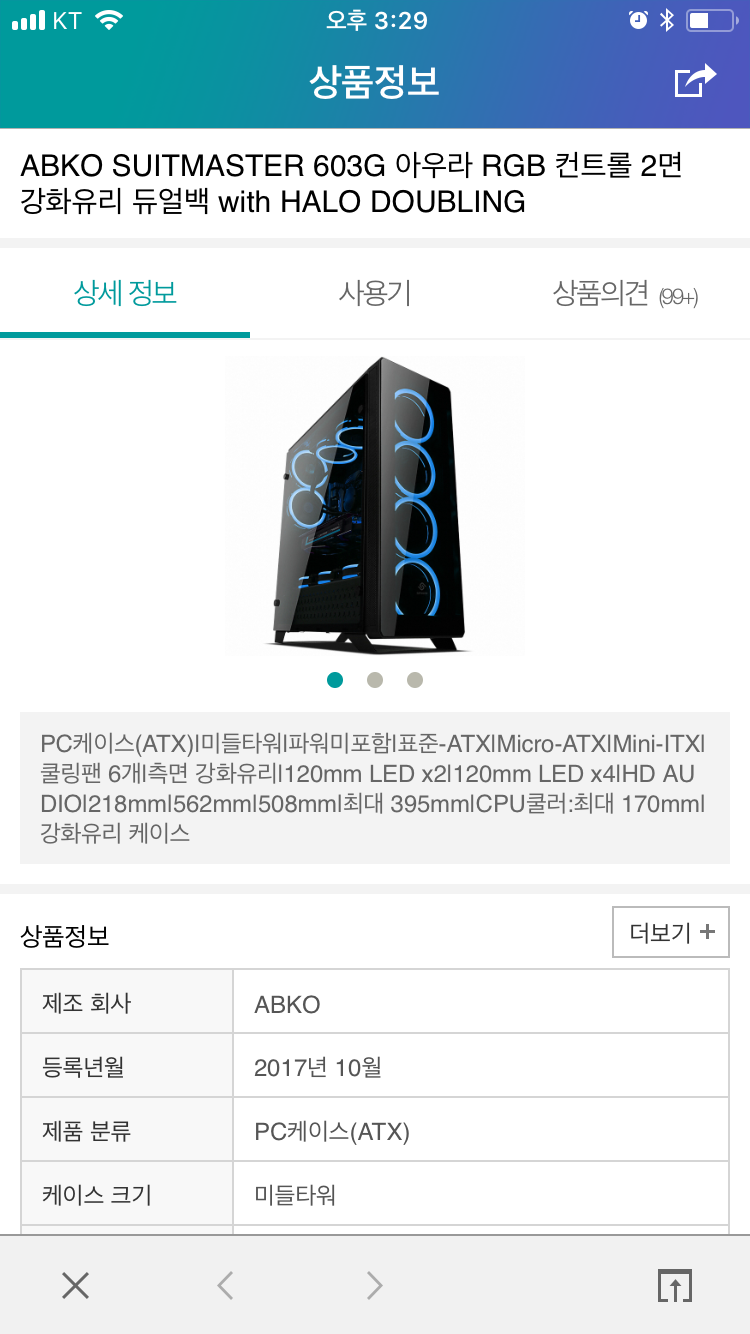Open the ABKO case product image
This screenshot has height=1334, width=750.
click(375, 506)
